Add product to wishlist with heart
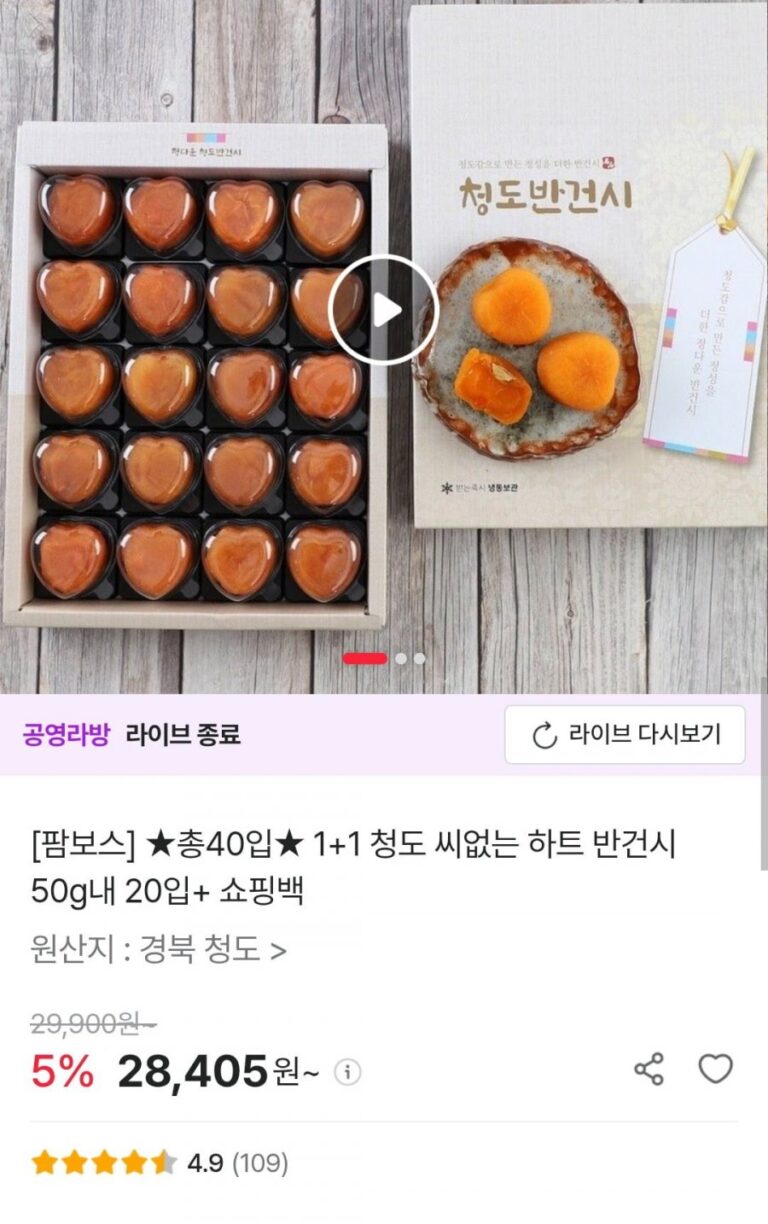This screenshot has height=1224, width=768. 715,1069
